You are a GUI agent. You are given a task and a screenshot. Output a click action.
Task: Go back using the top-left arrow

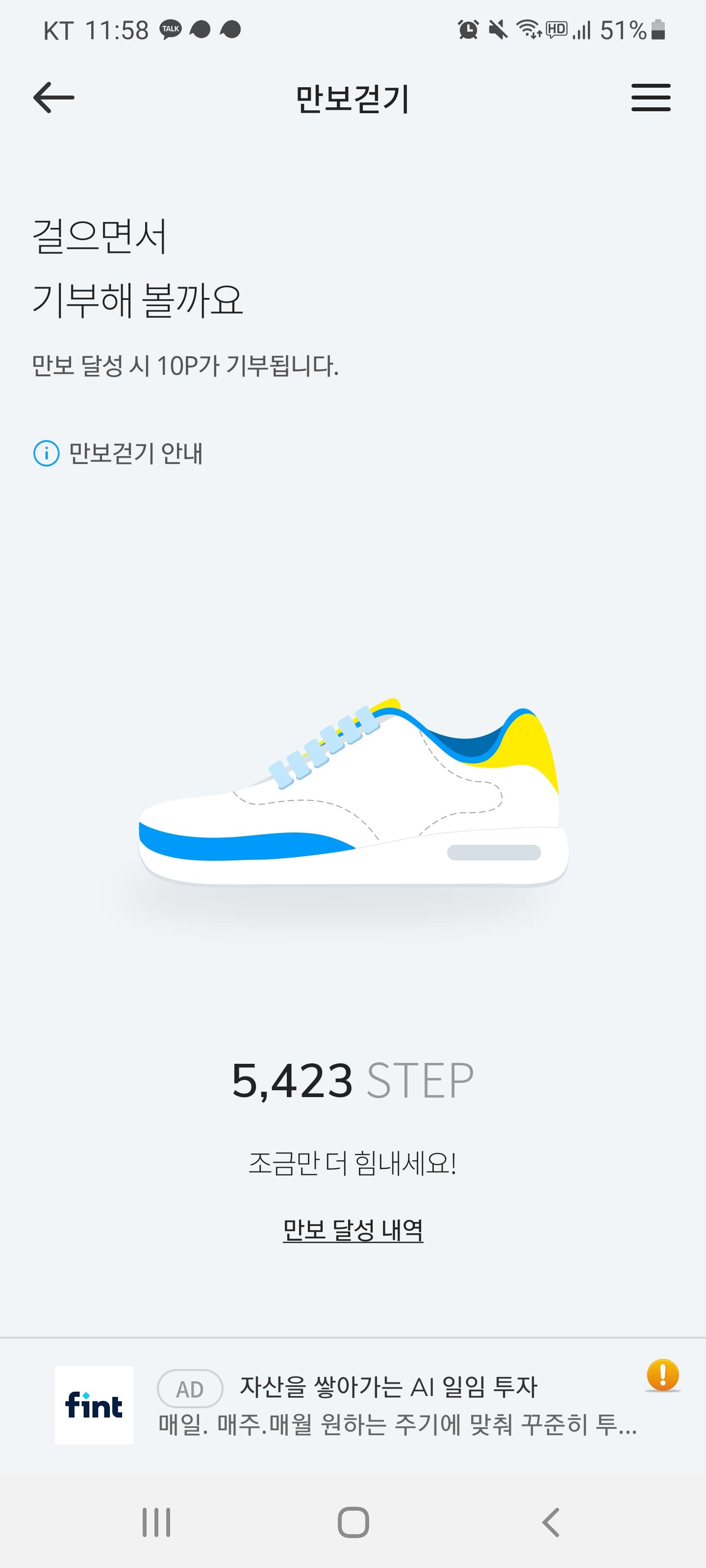click(53, 98)
